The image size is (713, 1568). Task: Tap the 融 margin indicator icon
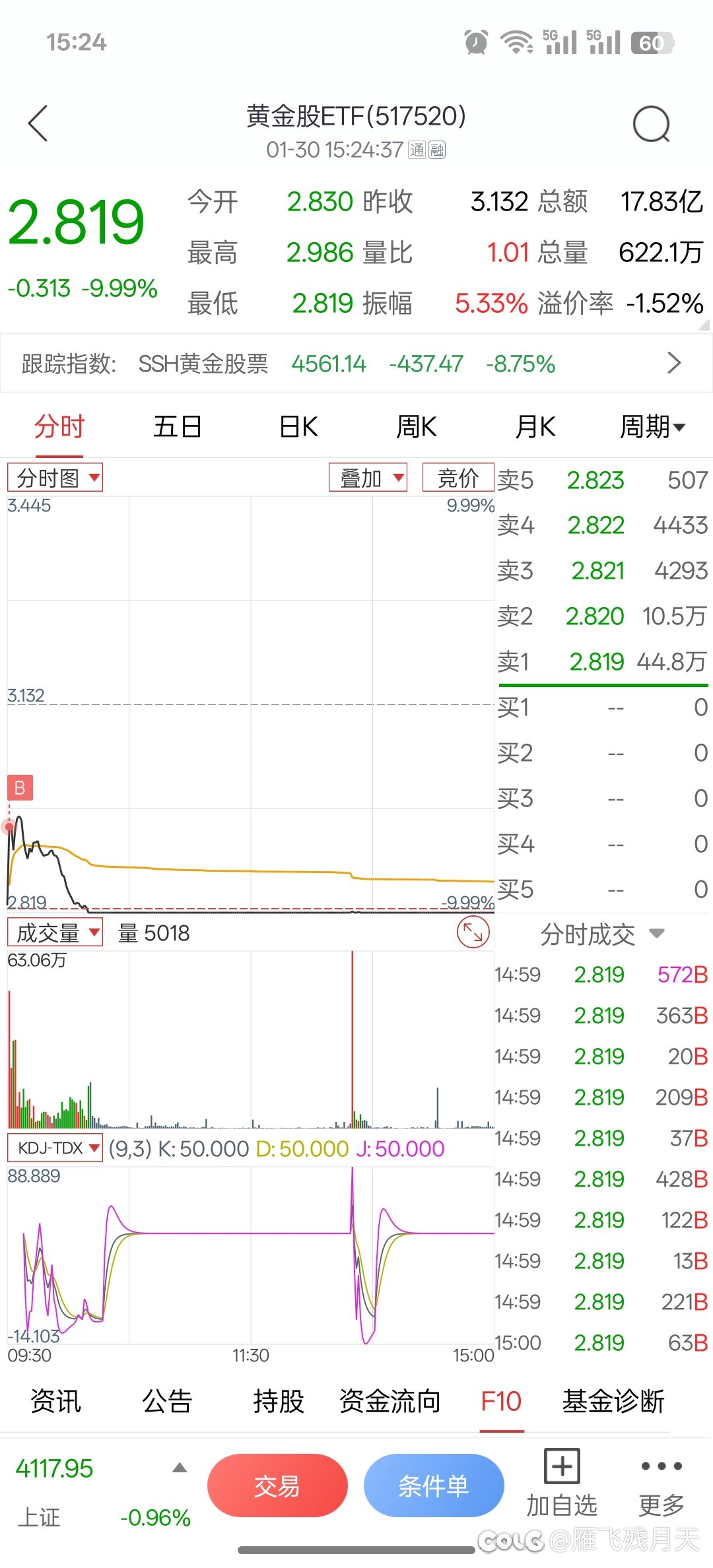click(437, 150)
